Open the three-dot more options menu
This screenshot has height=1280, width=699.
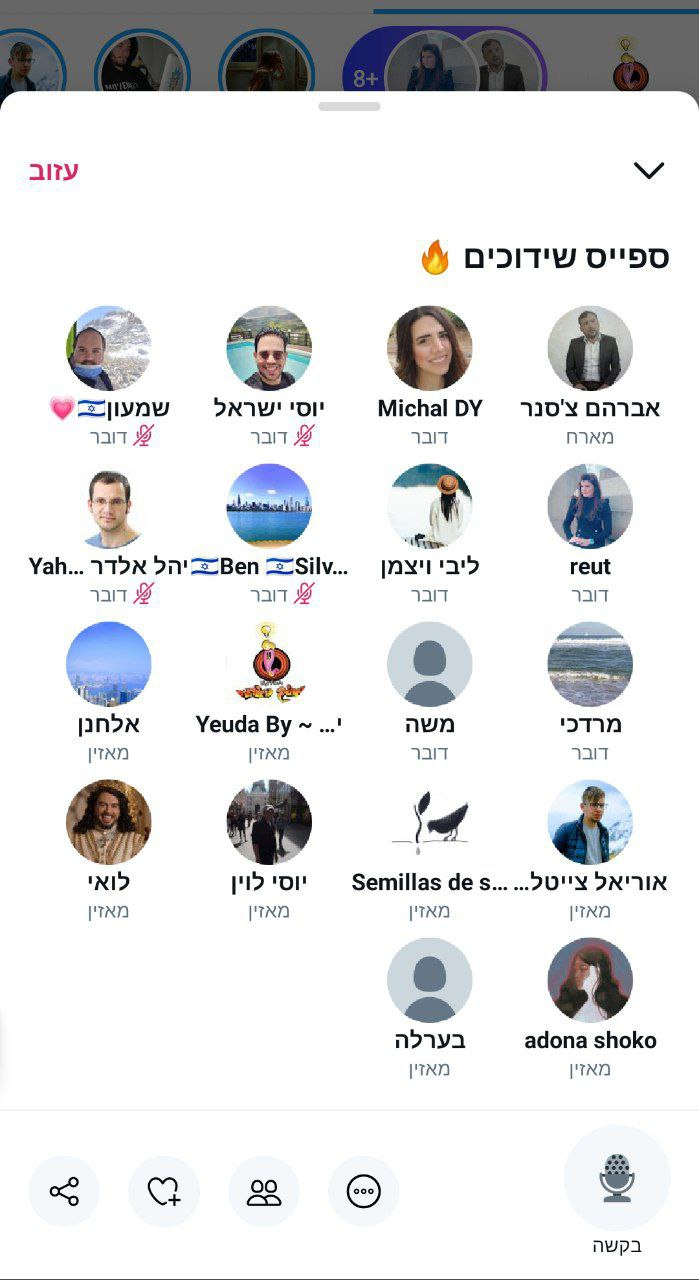[x=364, y=1191]
